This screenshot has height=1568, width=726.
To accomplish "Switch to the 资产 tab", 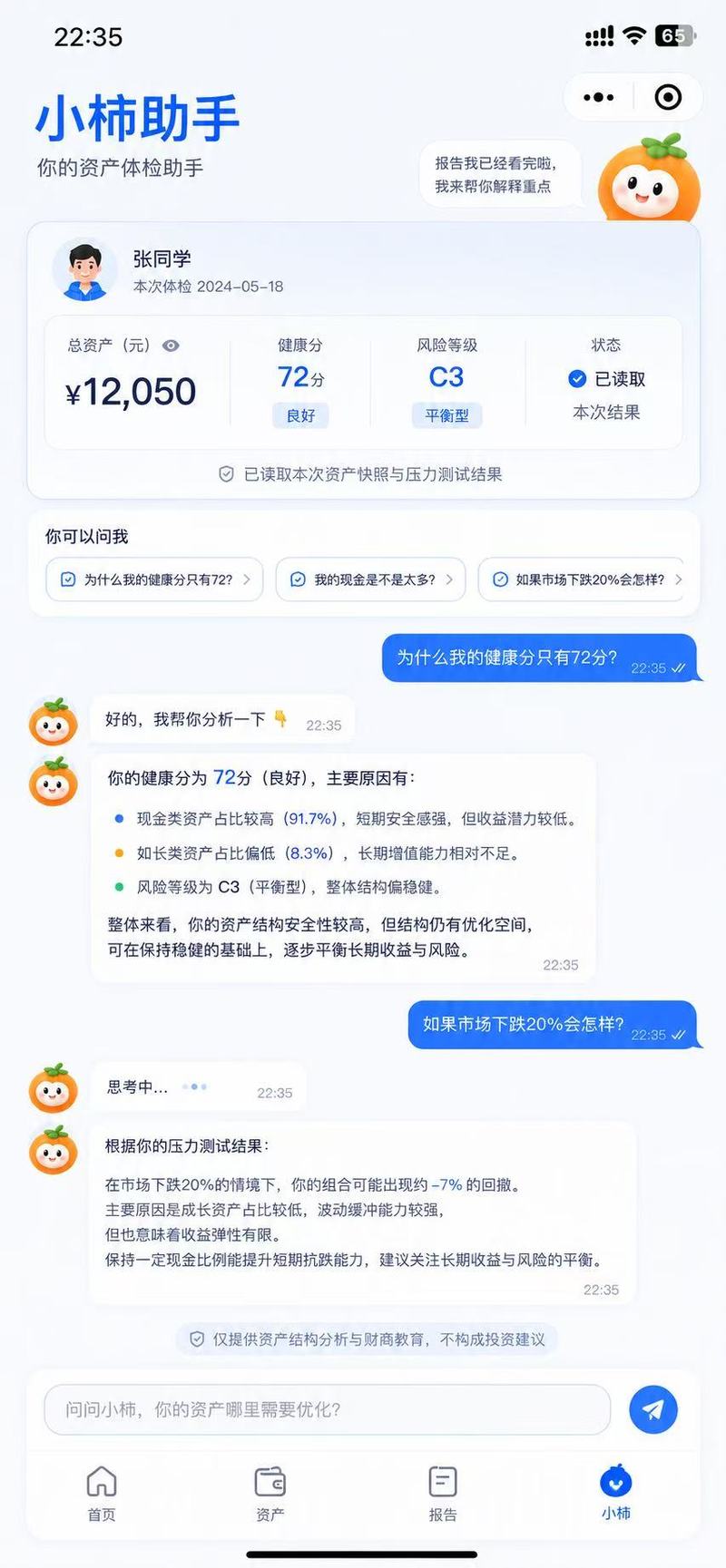I will tap(270, 1494).
